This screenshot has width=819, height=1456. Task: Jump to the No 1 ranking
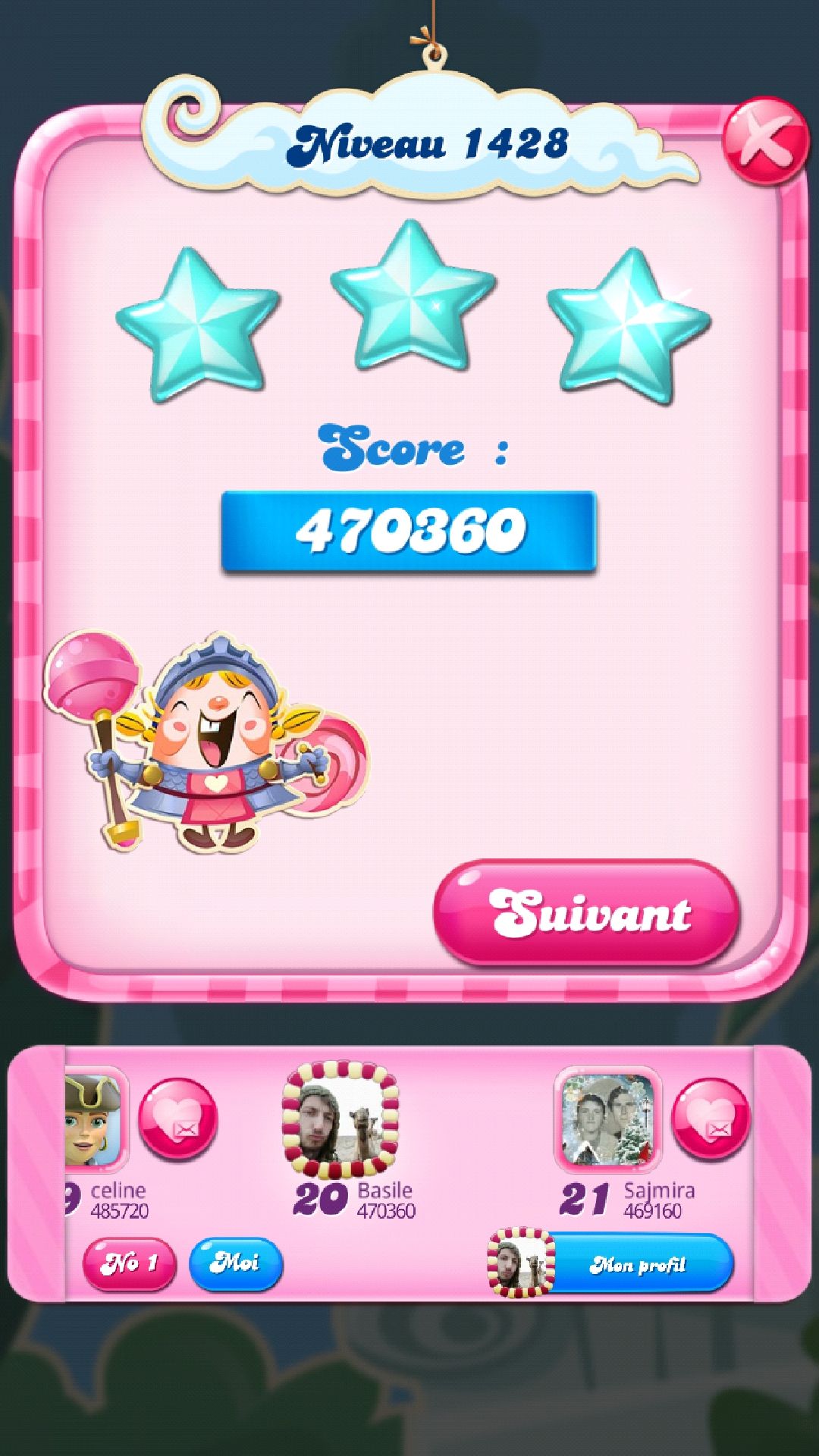(x=129, y=1263)
